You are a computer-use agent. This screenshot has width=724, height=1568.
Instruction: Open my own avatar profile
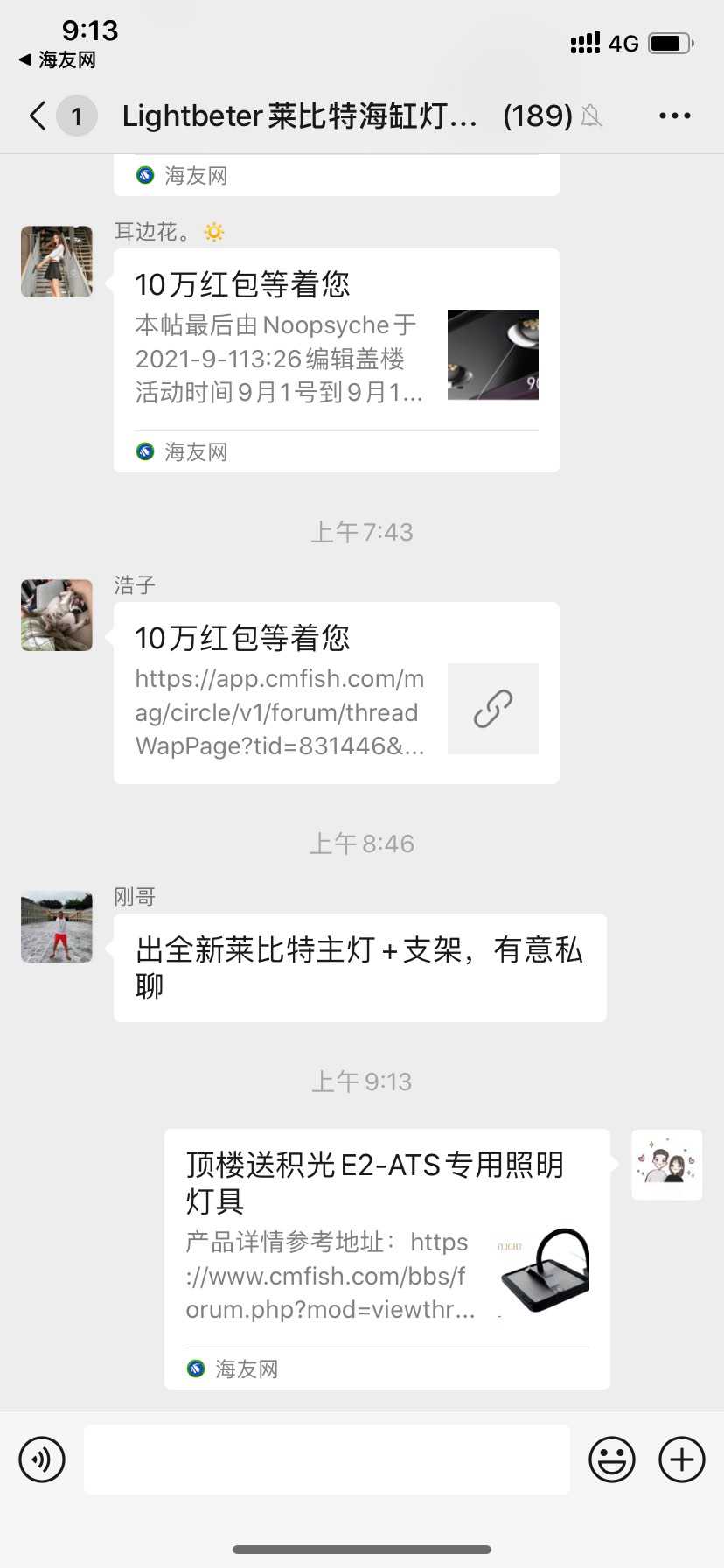click(x=666, y=1164)
